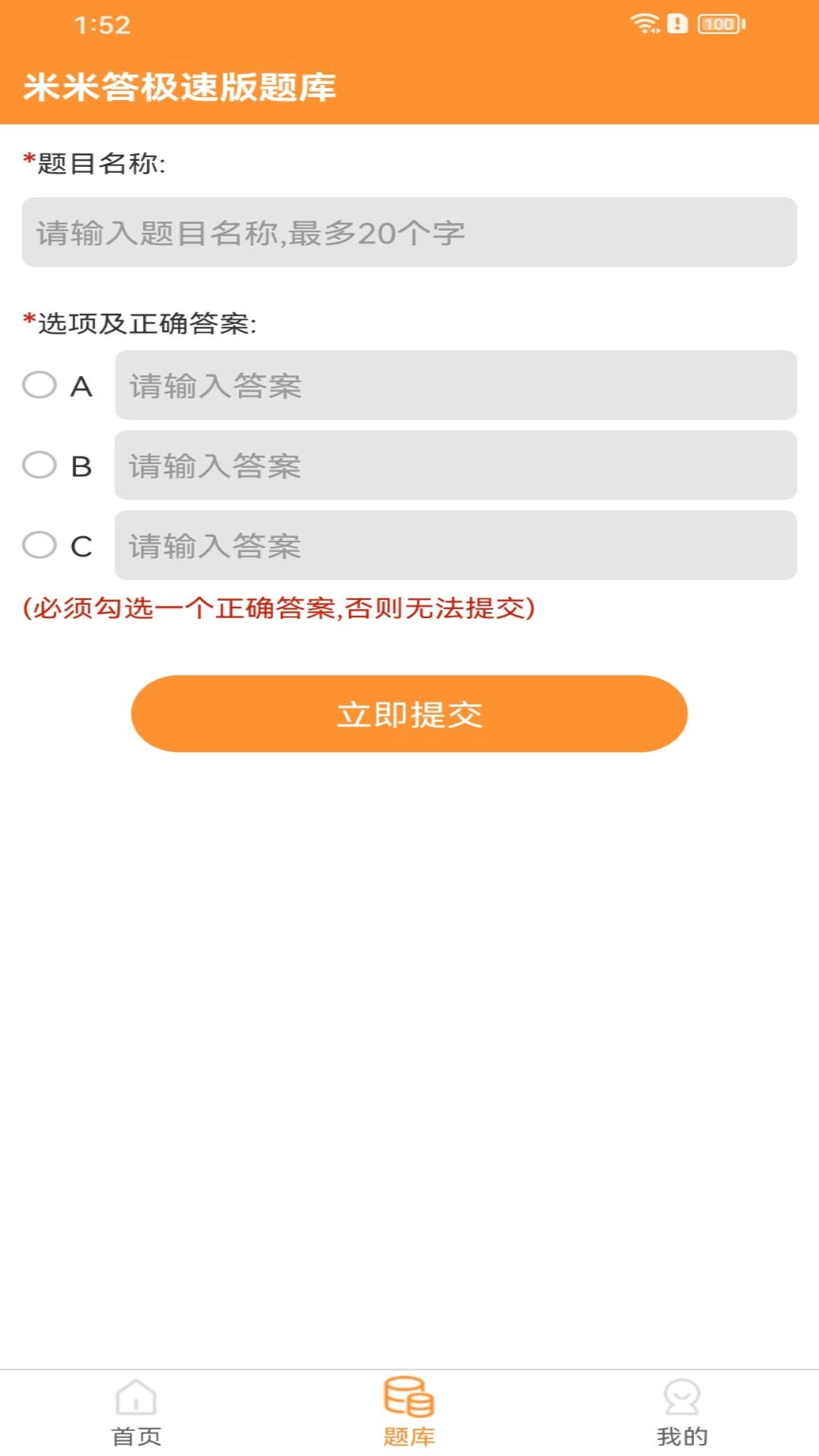The image size is (819, 1456).
Task: Select option B's radio button
Action: click(41, 465)
